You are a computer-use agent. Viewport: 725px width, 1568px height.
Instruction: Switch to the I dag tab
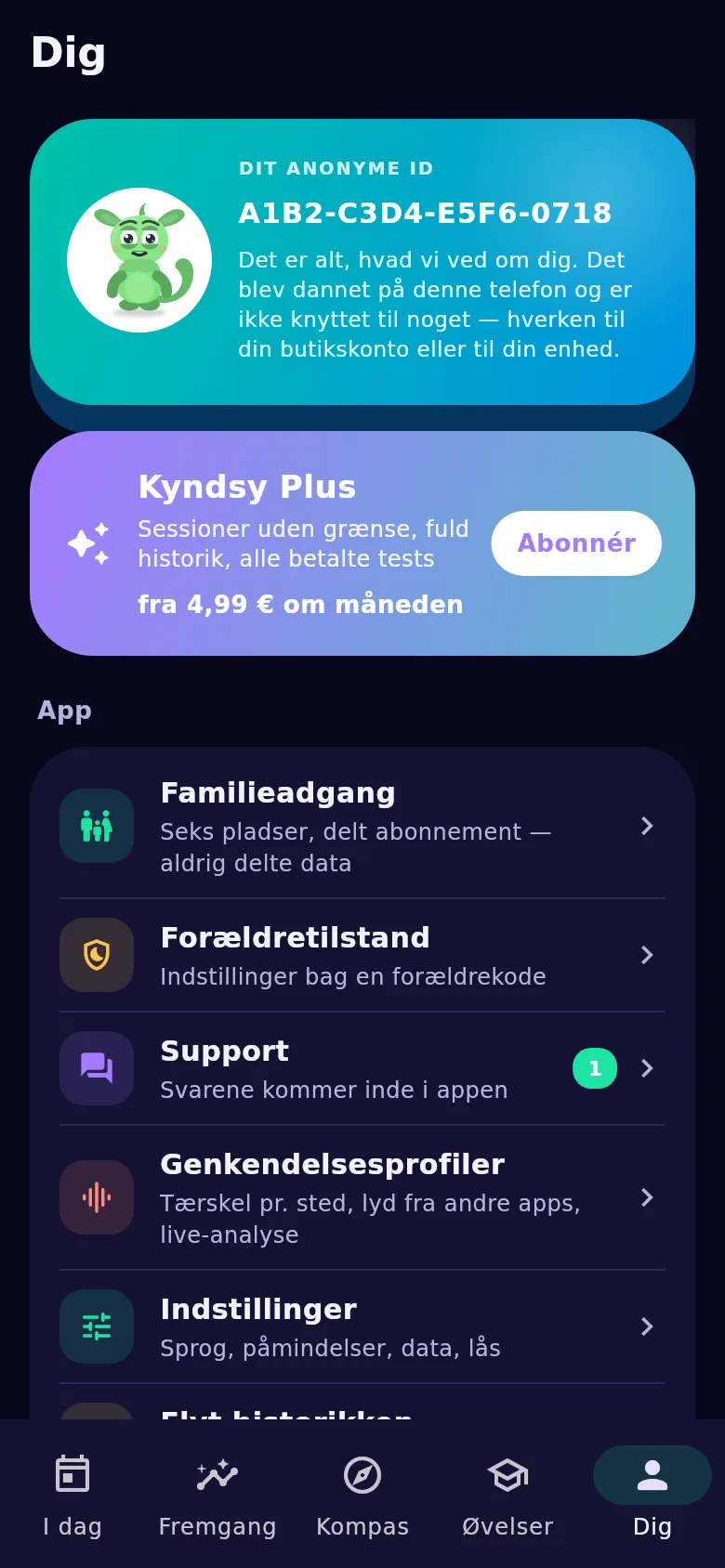point(72,1494)
